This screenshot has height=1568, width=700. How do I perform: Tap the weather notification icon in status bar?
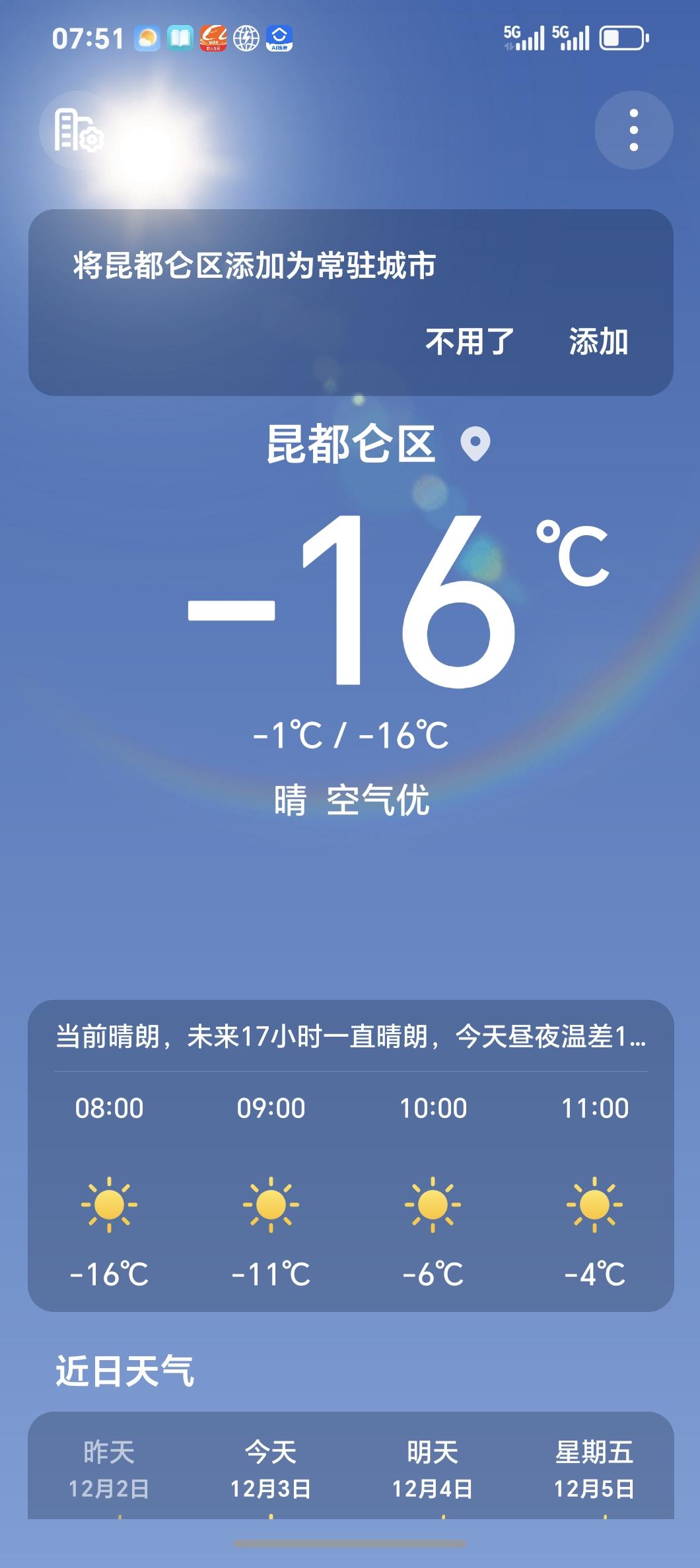coord(147,38)
